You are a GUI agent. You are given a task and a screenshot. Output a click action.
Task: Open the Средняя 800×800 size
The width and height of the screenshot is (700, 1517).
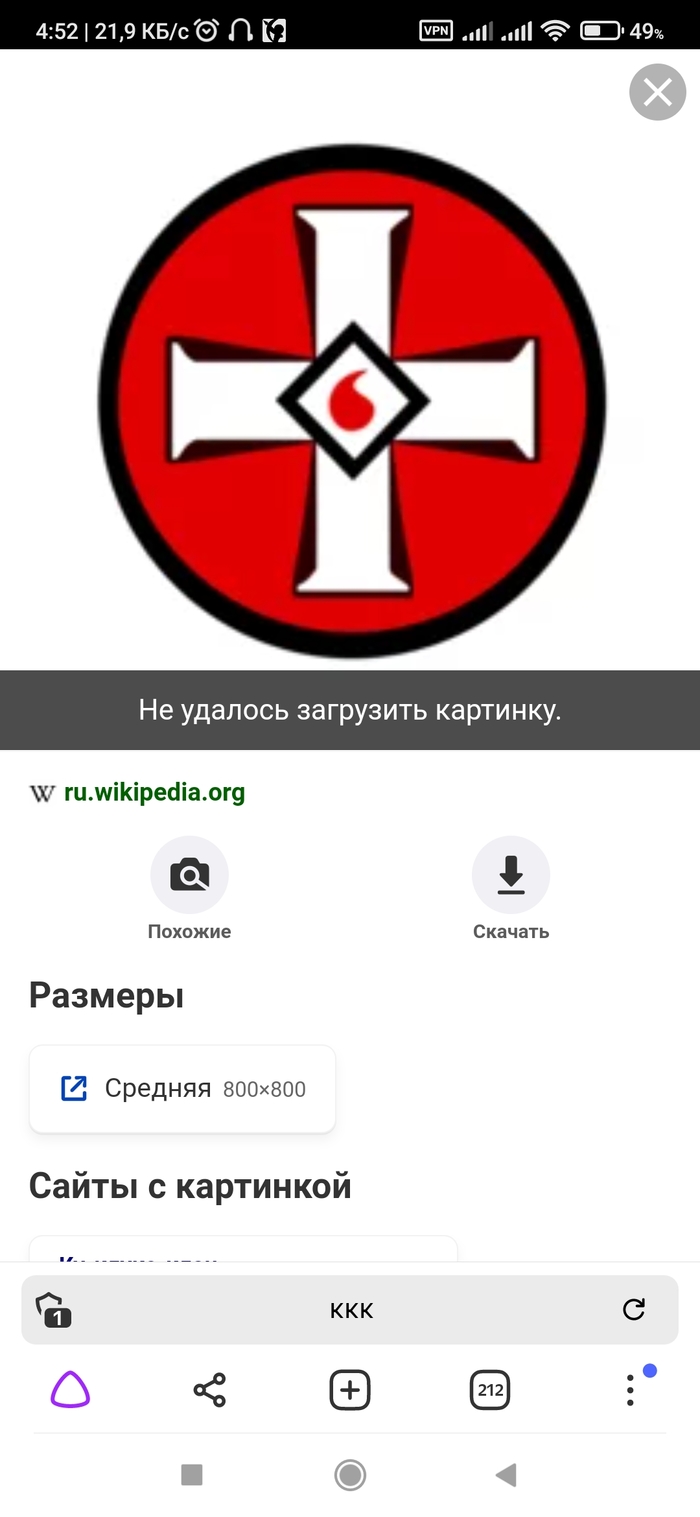183,1089
